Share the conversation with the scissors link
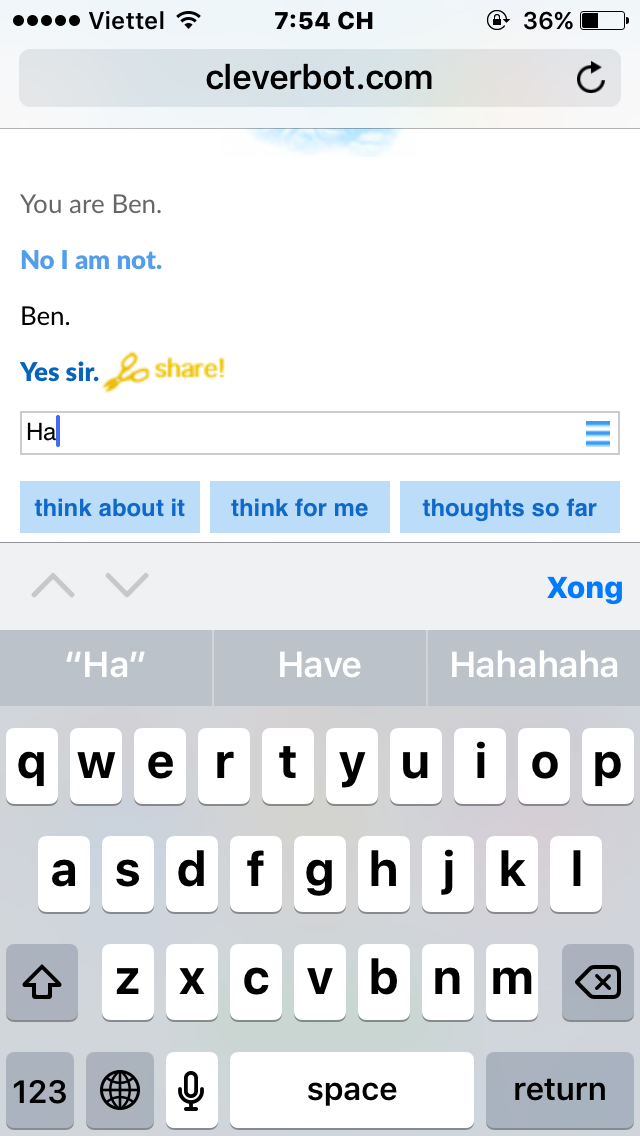 (165, 371)
